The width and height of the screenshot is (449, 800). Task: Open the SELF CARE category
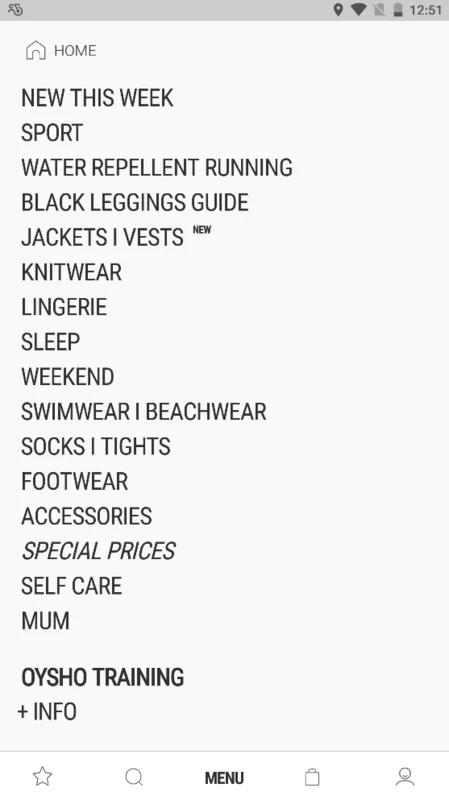tap(71, 586)
